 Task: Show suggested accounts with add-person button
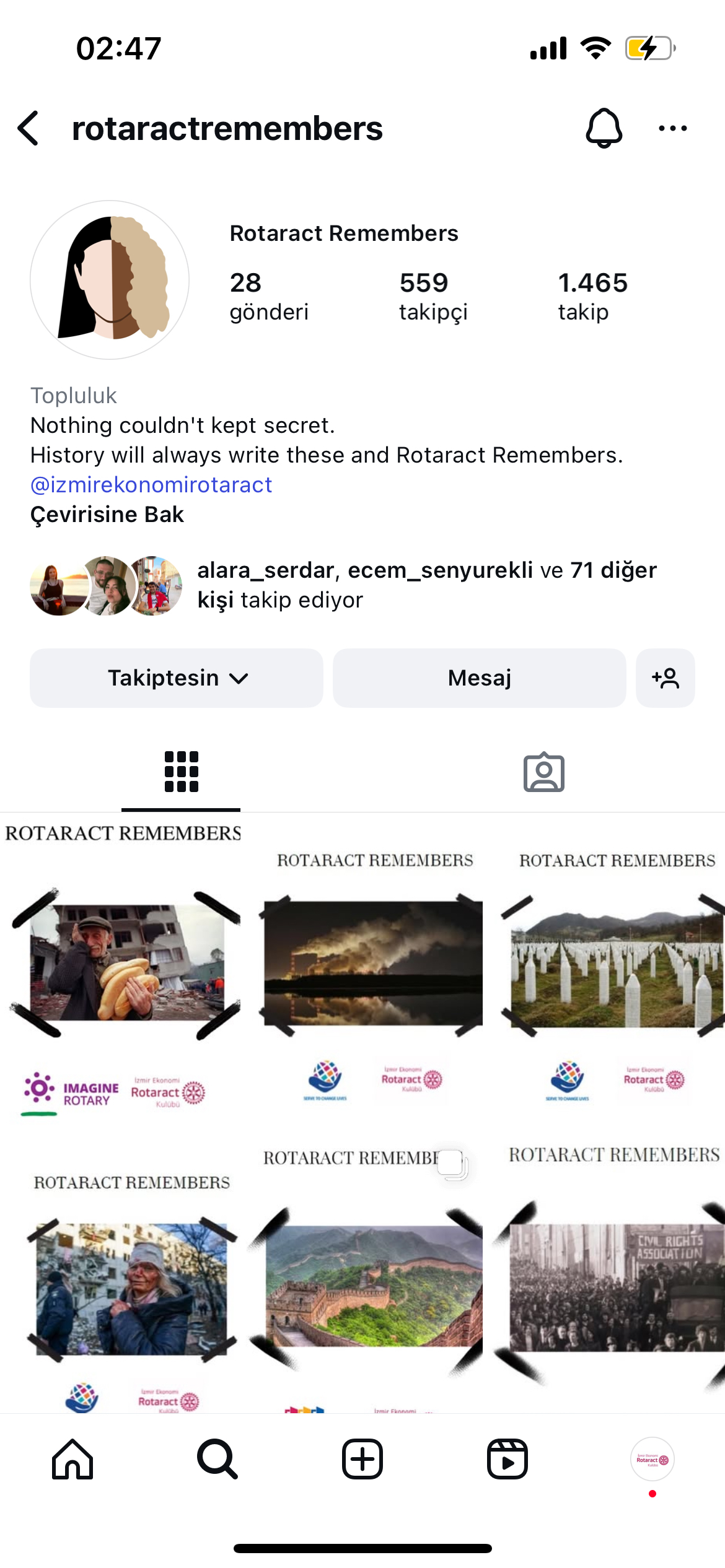coord(665,678)
